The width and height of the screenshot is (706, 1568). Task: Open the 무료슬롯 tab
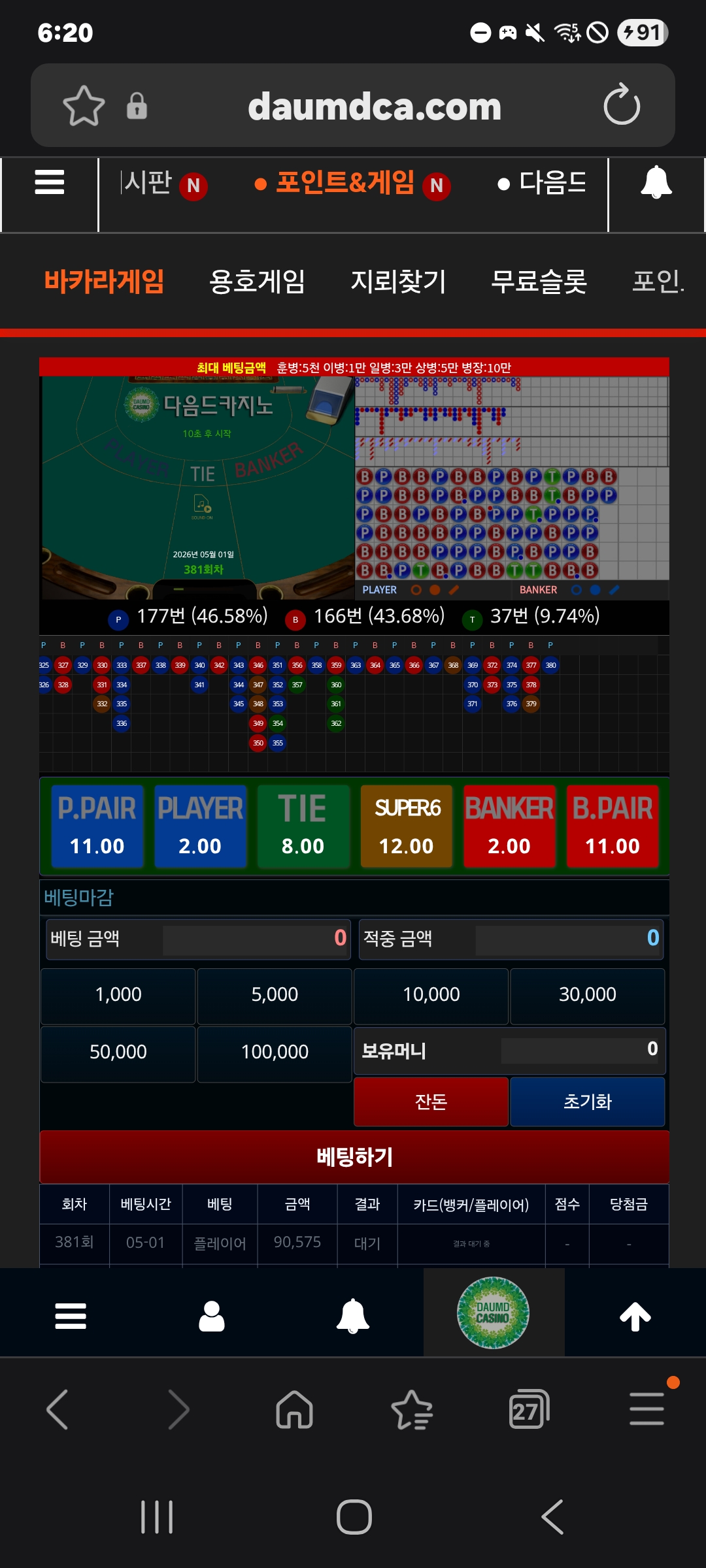tap(539, 282)
